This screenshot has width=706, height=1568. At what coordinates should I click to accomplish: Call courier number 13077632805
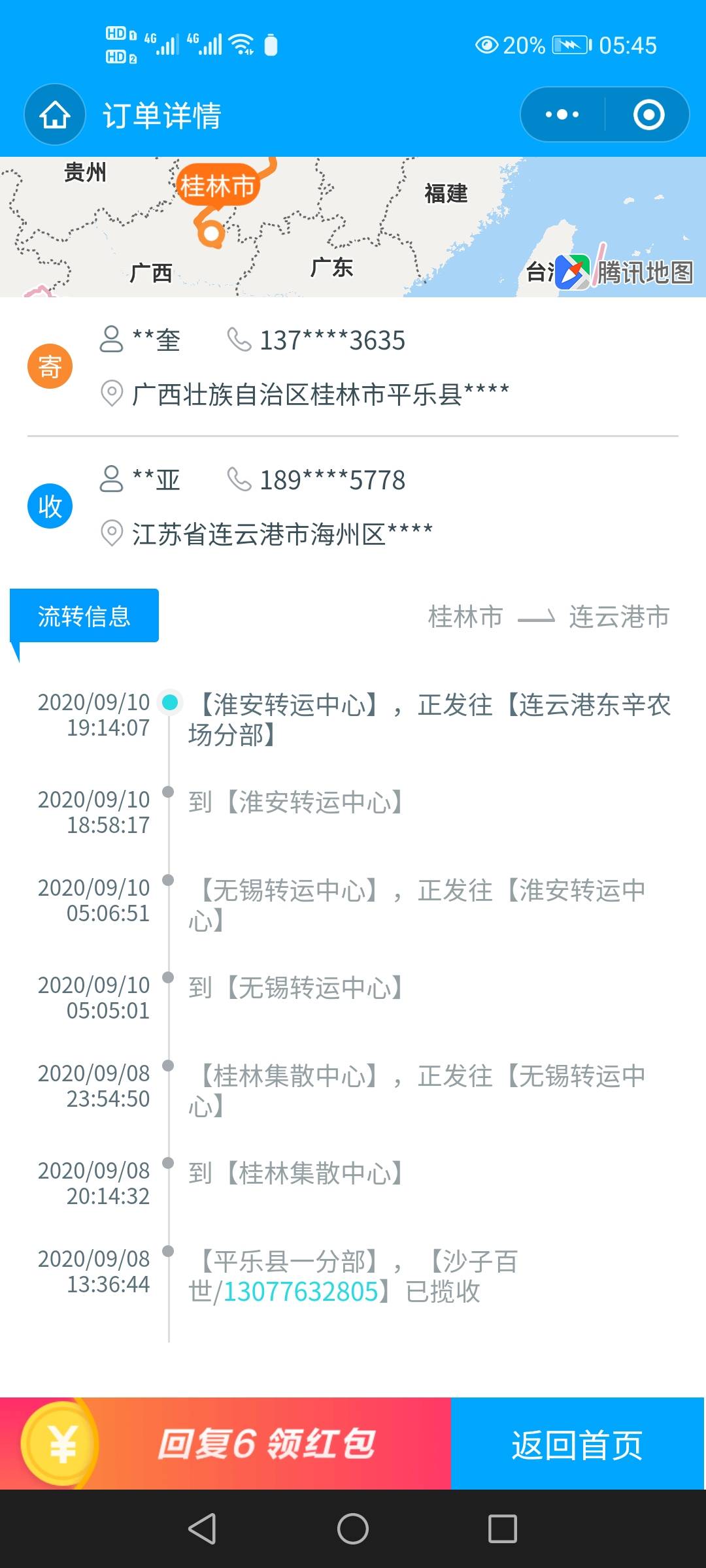pyautogui.click(x=301, y=1292)
